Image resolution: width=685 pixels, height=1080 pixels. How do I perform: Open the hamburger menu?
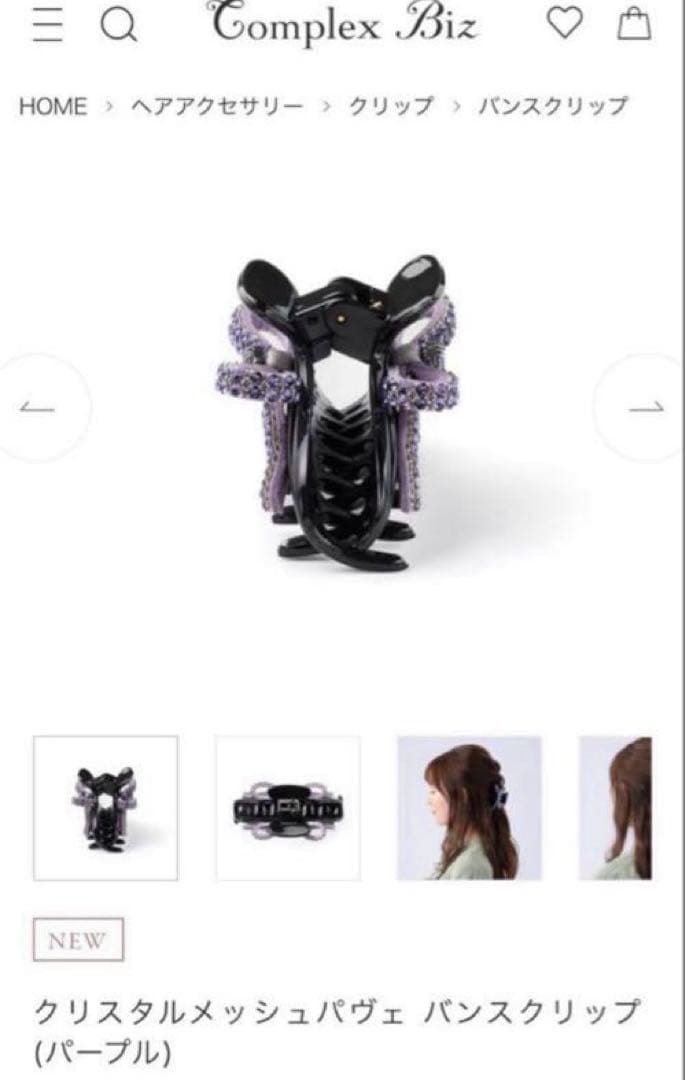pos(47,26)
